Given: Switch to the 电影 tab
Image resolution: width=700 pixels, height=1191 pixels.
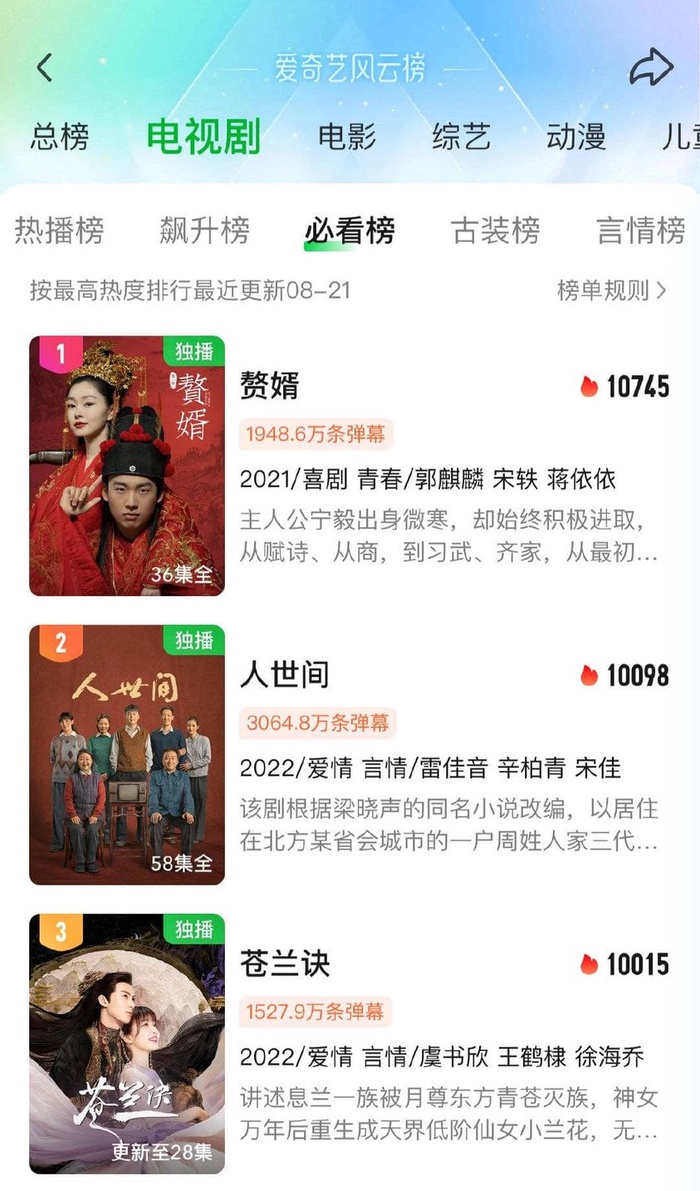Looking at the screenshot, I should (x=347, y=136).
